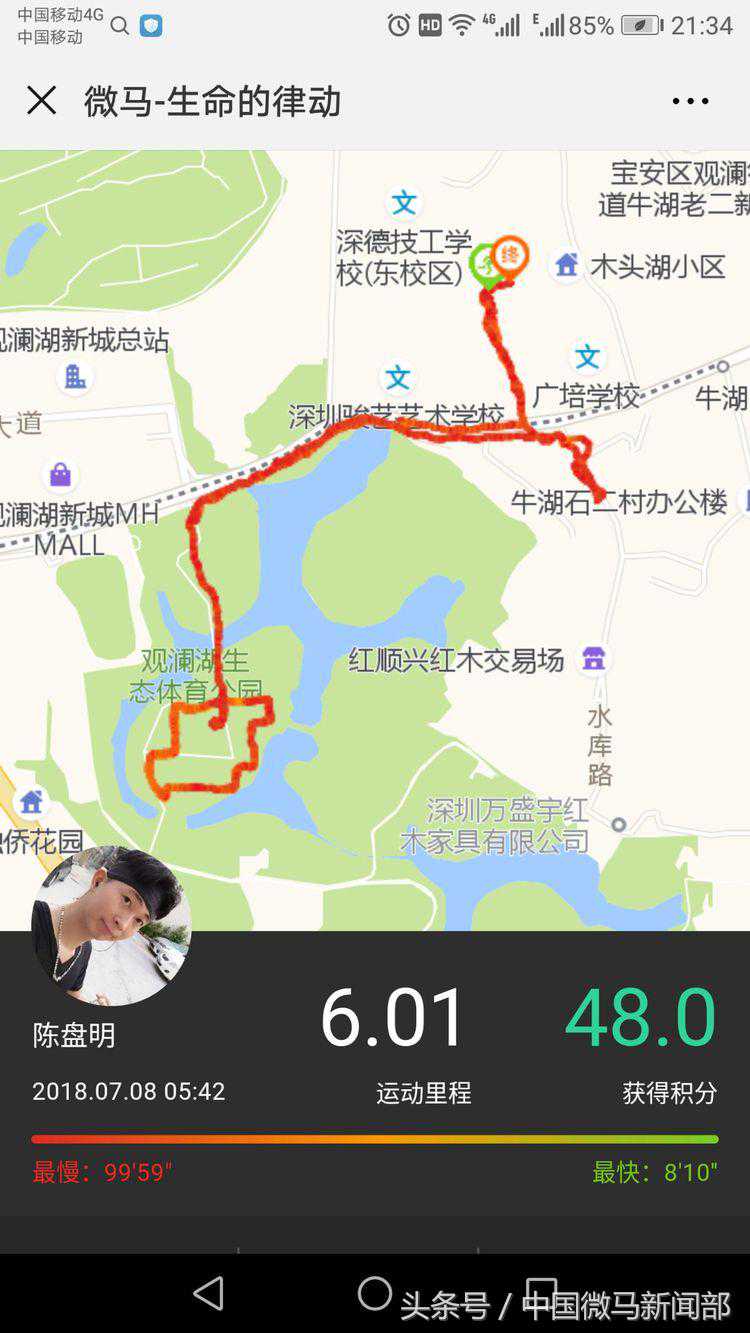
Task: Open the three-dot overflow menu
Action: [x=690, y=101]
